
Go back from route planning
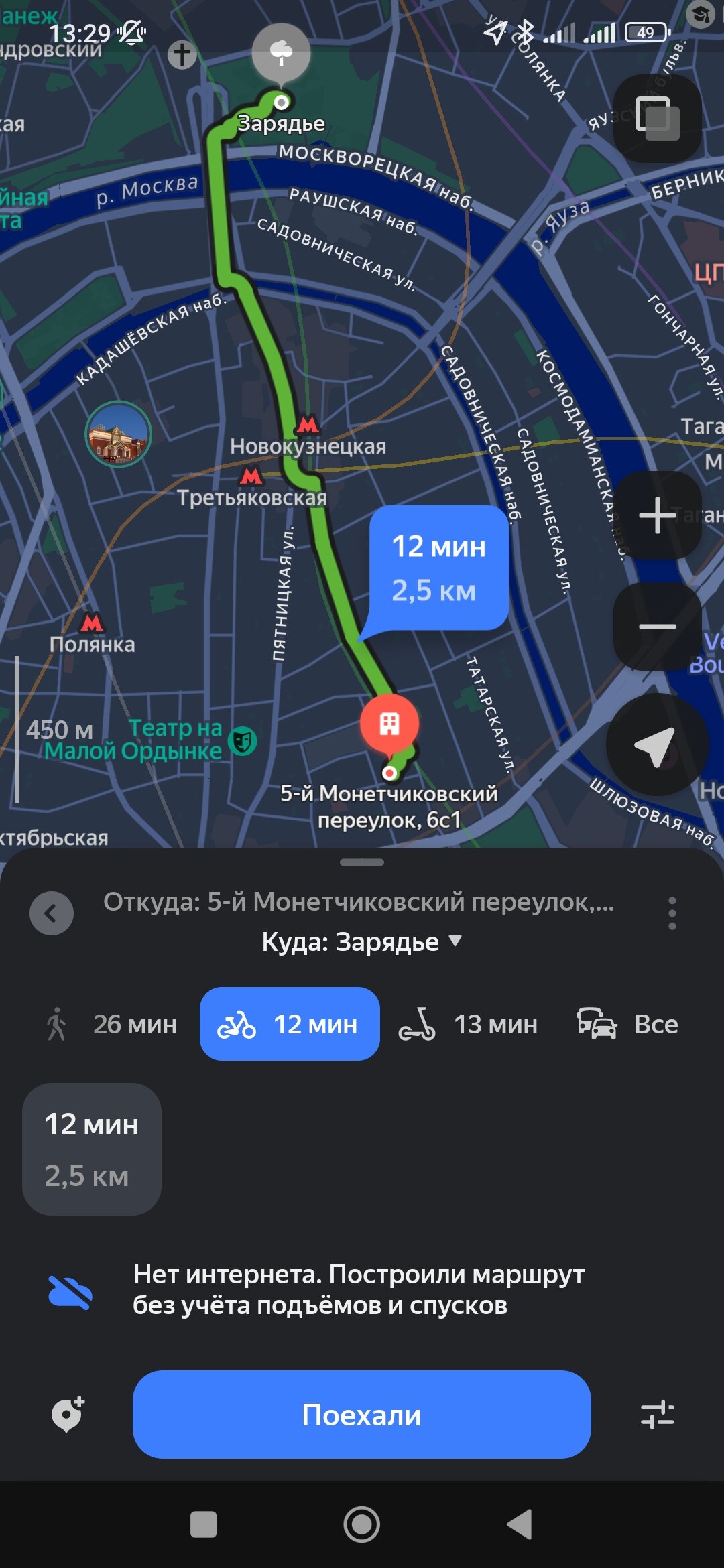coord(52,913)
